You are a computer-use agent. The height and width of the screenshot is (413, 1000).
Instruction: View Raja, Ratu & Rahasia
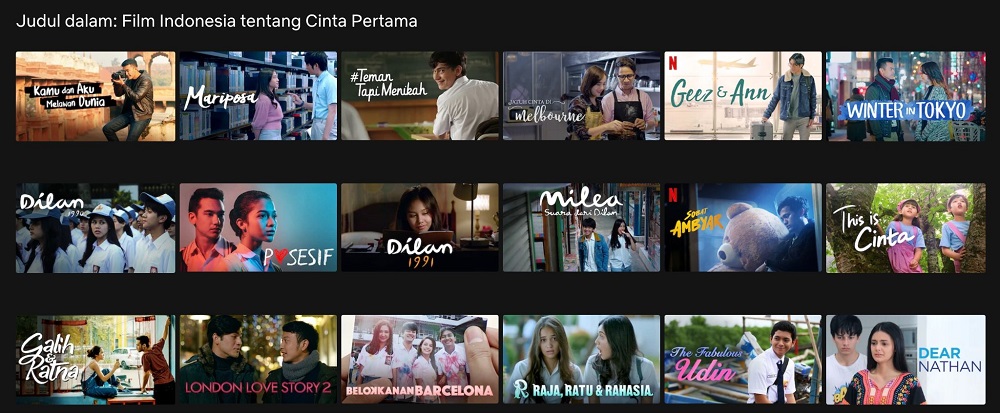(582, 359)
